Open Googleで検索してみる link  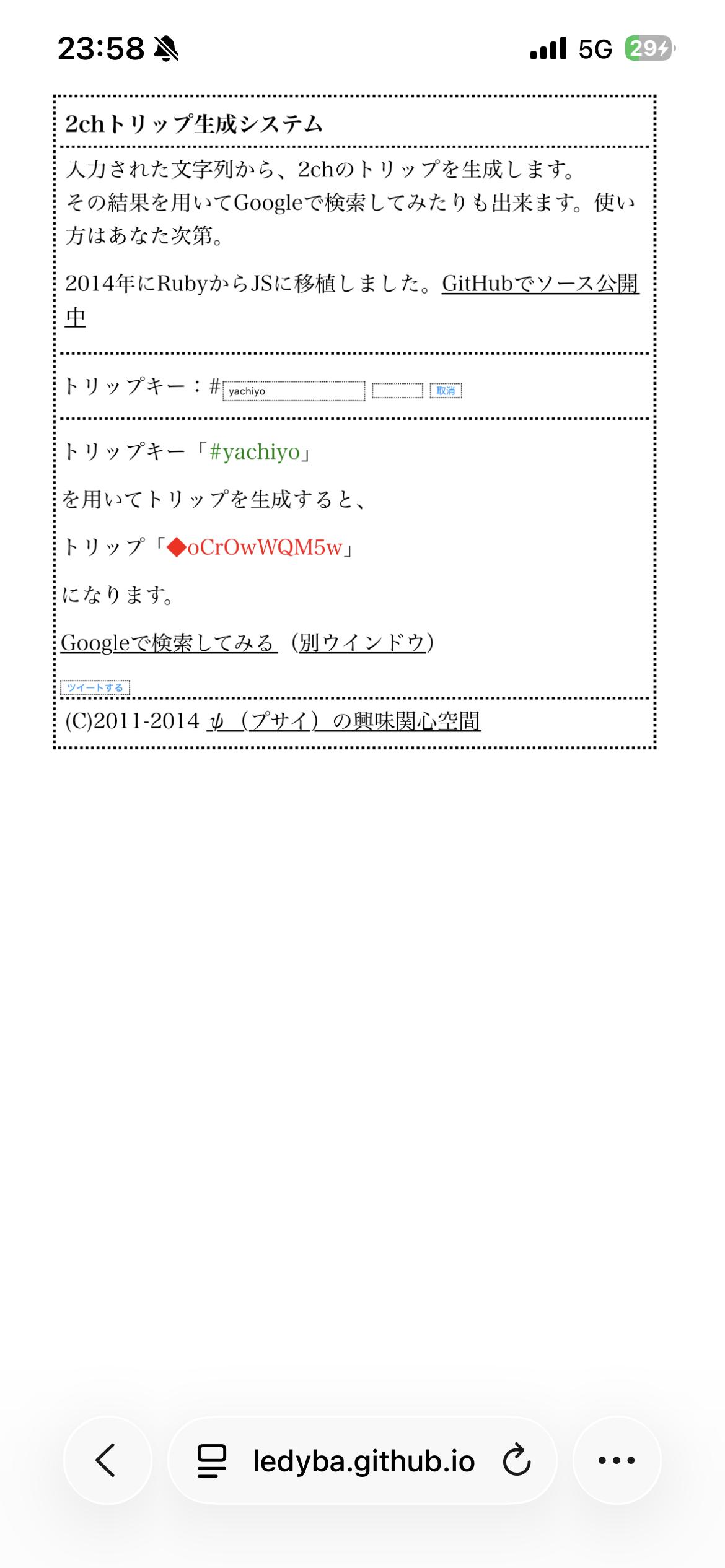pos(169,643)
